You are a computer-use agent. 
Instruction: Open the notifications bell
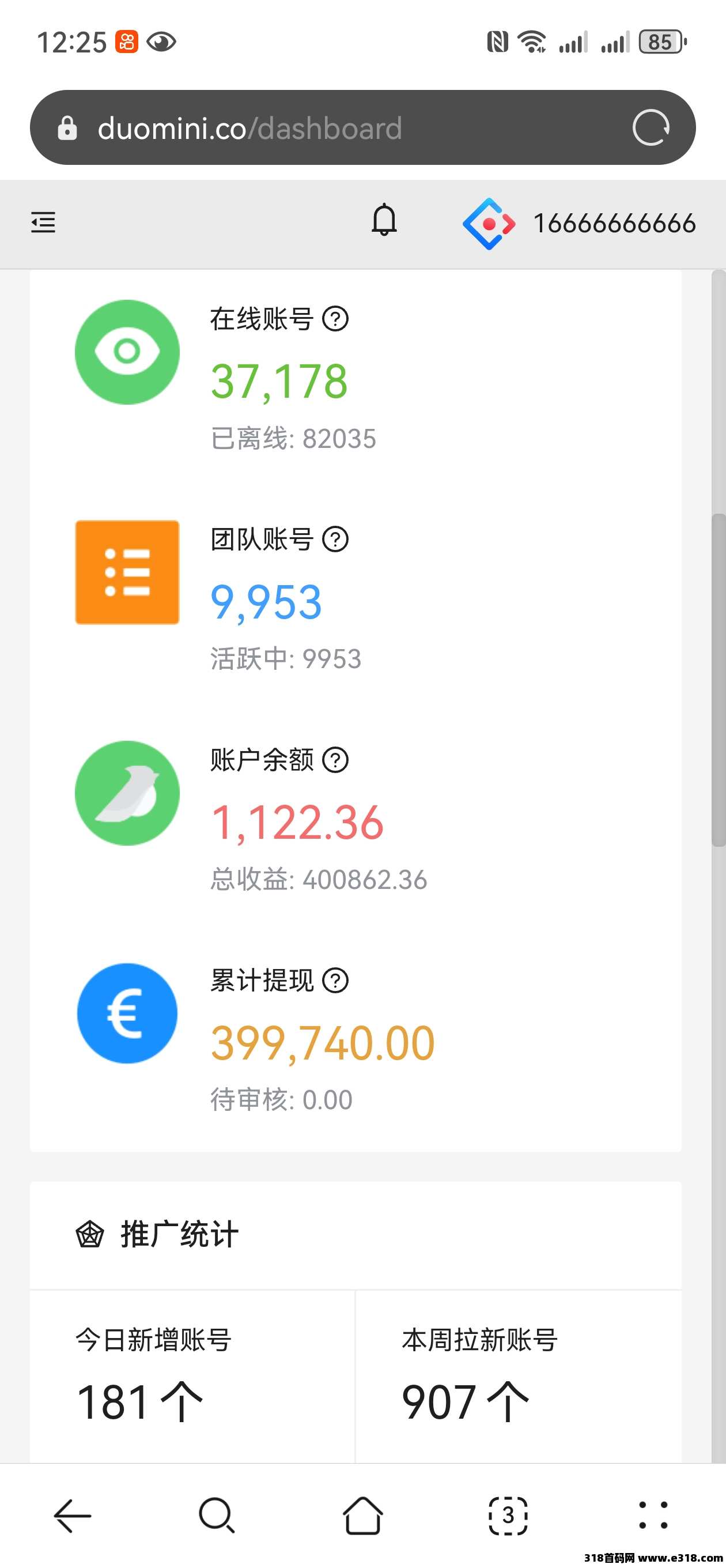pyautogui.click(x=384, y=220)
